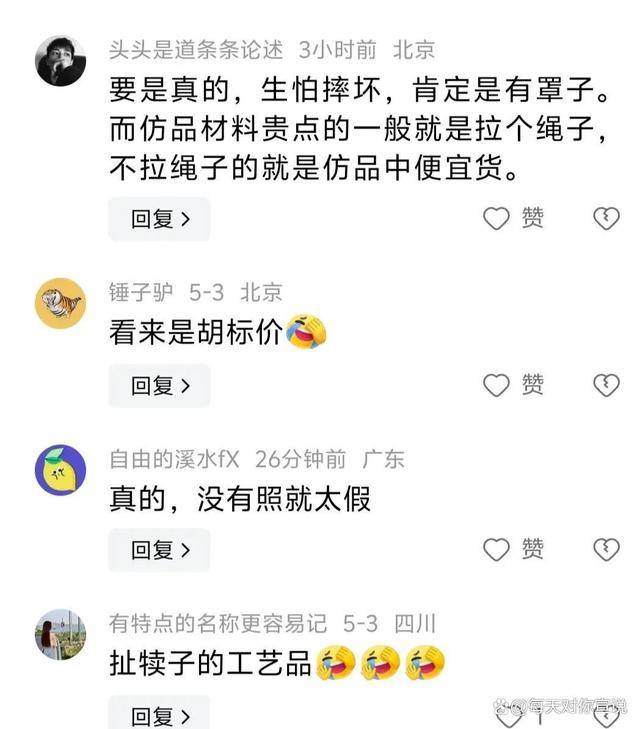Reply to 锤子驴's comment
This screenshot has width=640, height=729.
tap(159, 385)
